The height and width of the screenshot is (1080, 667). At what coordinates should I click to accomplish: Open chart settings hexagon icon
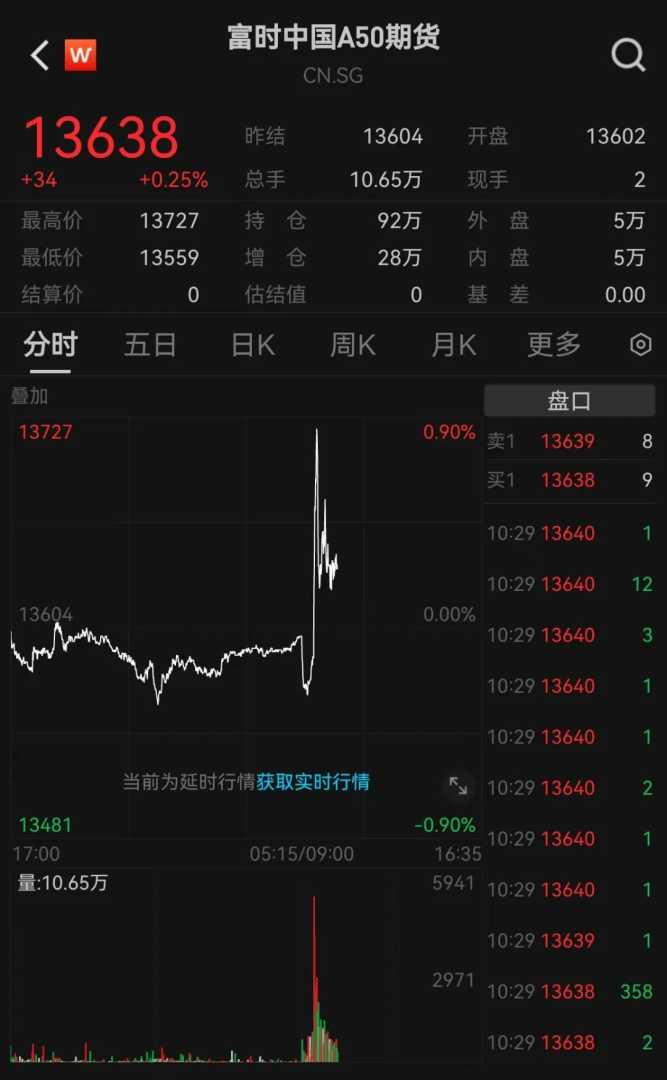(641, 345)
